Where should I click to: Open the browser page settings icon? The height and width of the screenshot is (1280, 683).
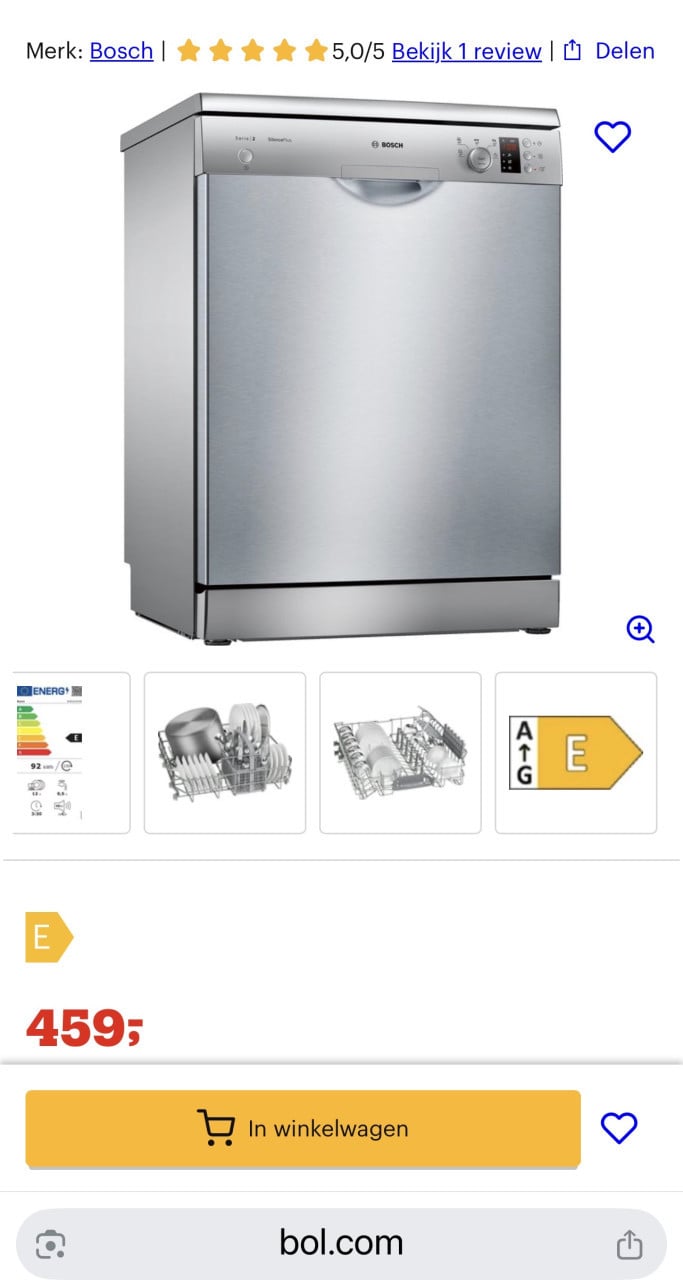click(x=50, y=1244)
